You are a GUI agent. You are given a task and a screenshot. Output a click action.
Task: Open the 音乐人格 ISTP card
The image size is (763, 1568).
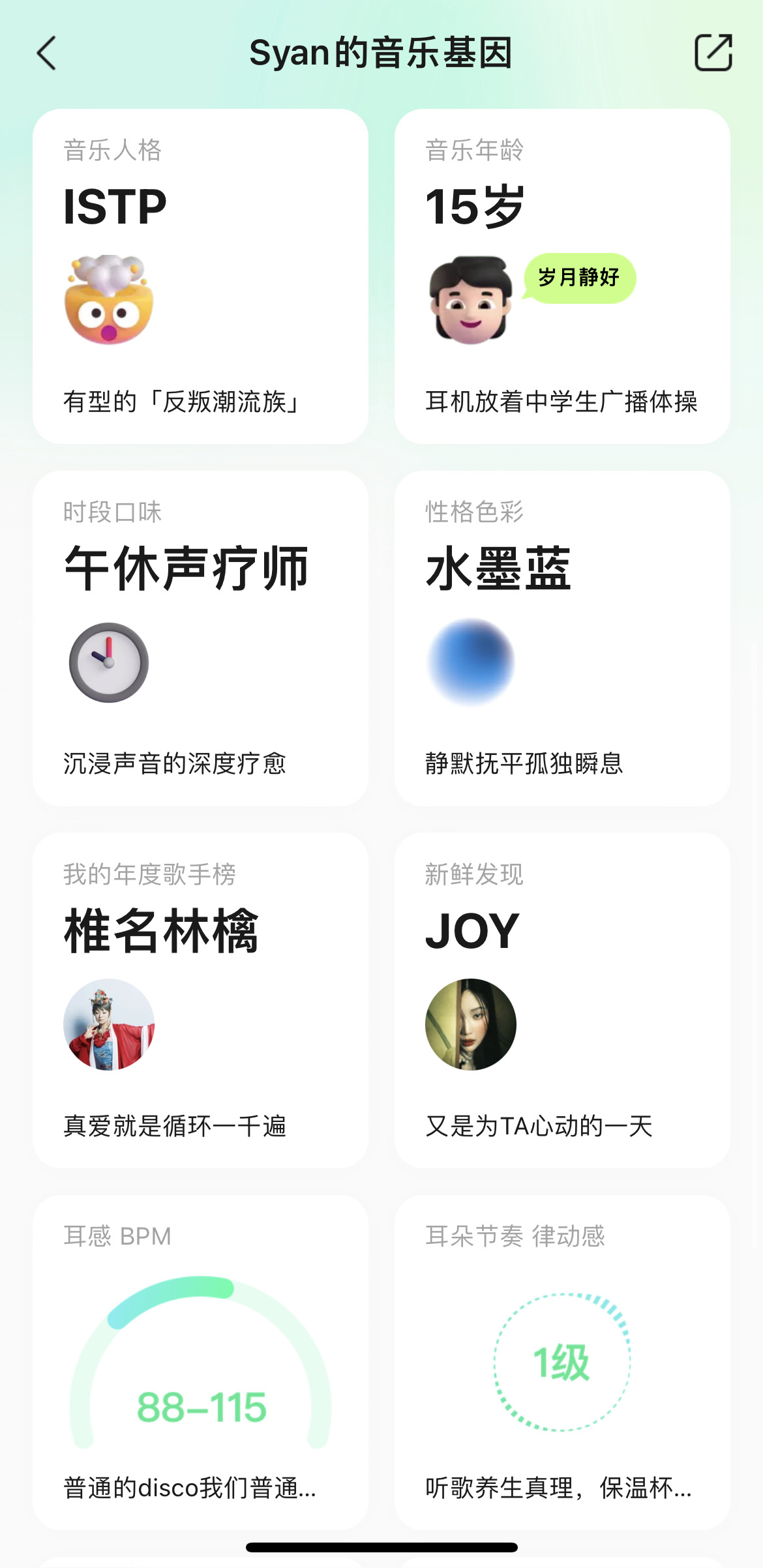[200, 276]
